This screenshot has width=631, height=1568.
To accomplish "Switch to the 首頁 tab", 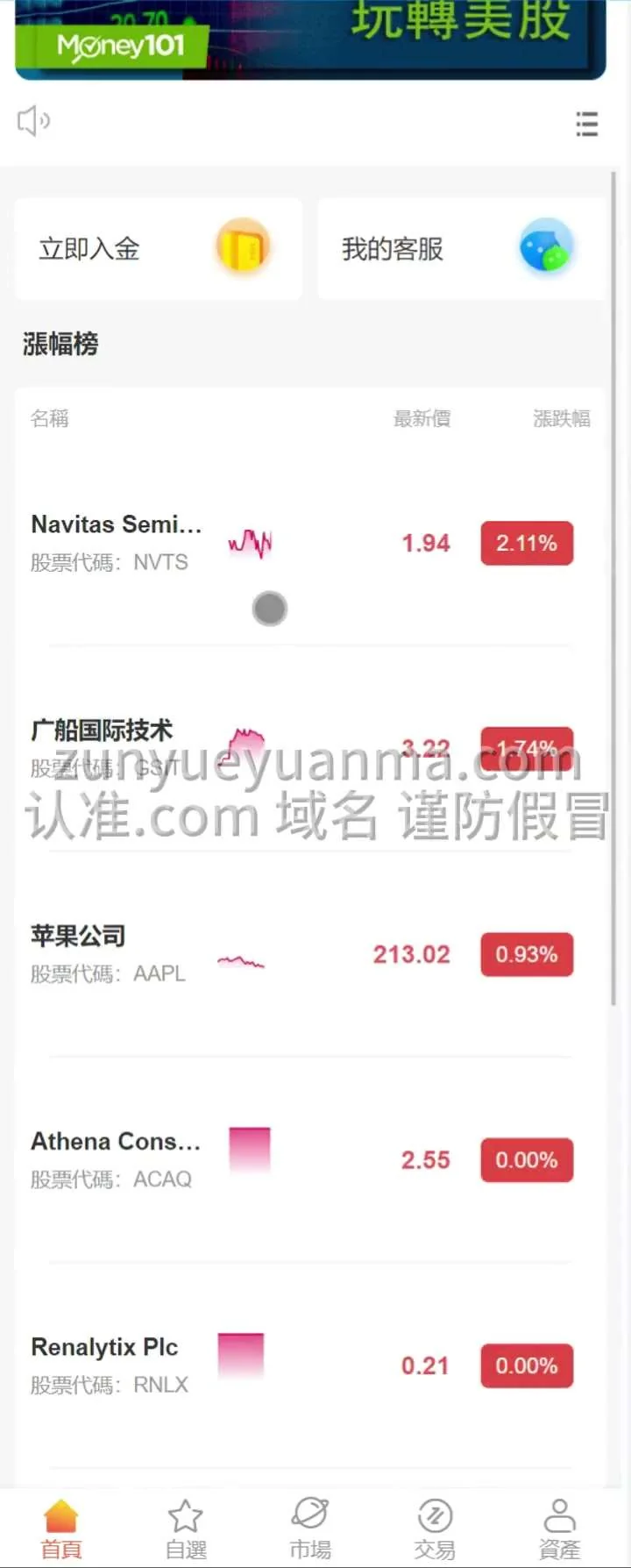I will coord(60,1529).
